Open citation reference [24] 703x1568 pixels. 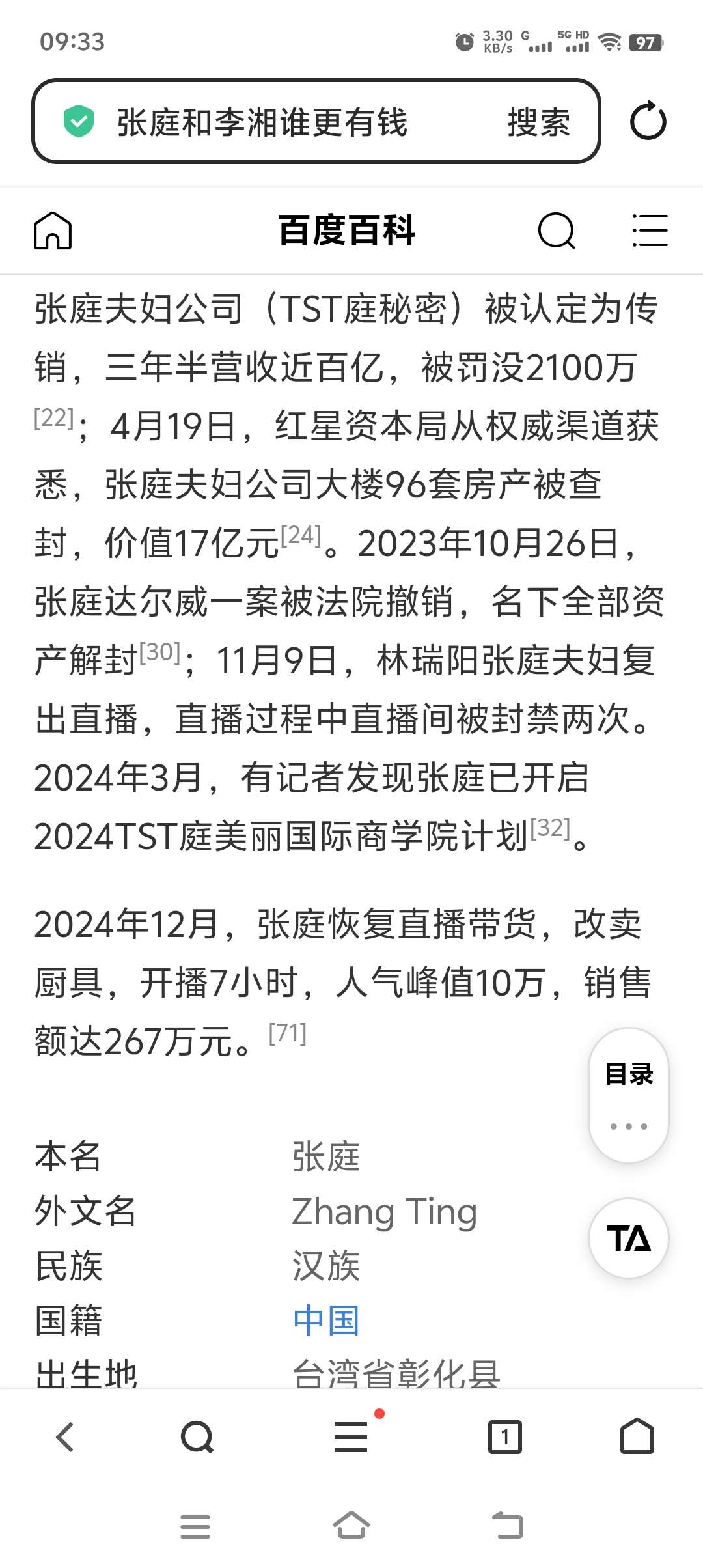click(x=301, y=535)
